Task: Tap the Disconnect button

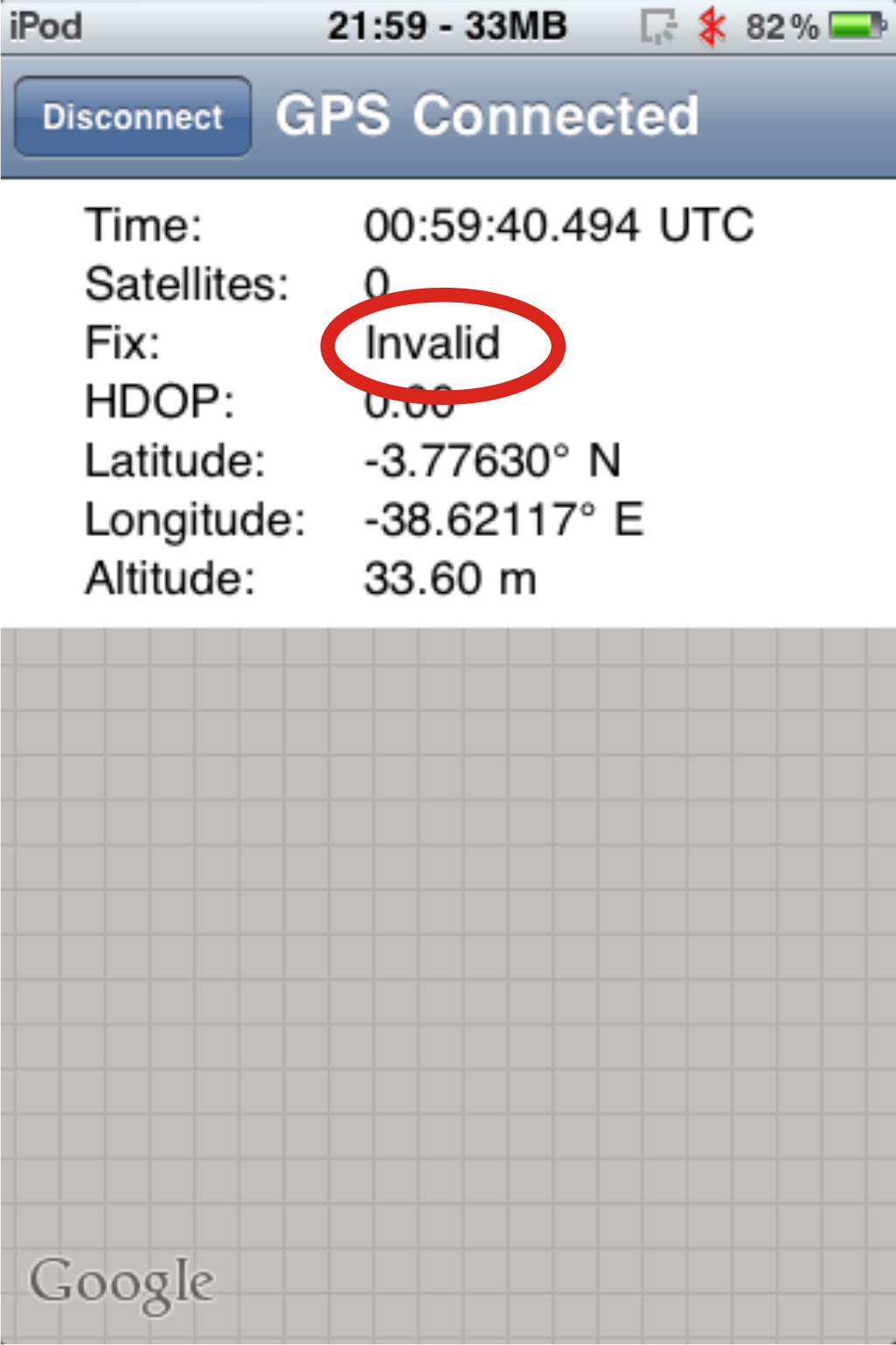Action: (133, 117)
